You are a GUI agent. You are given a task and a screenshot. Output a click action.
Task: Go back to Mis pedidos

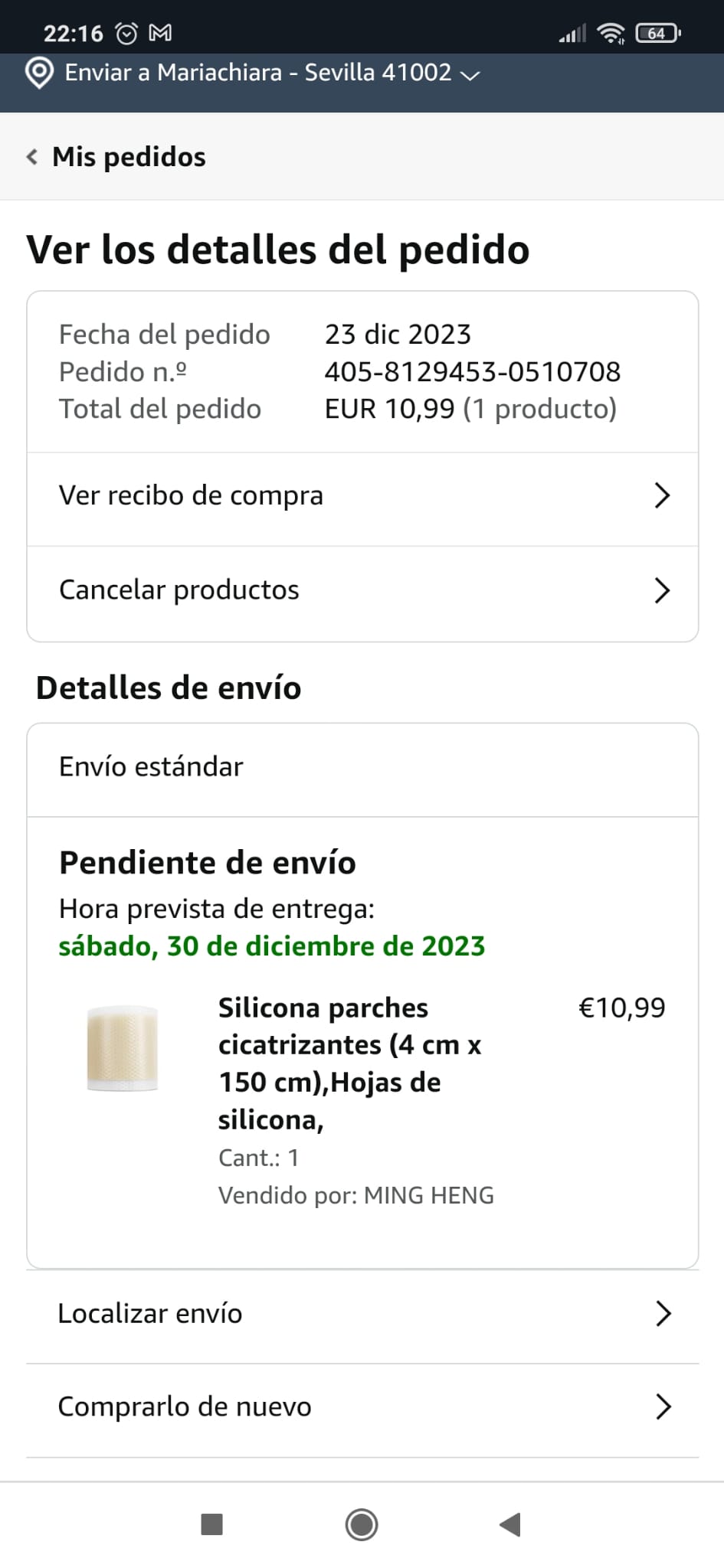point(116,157)
